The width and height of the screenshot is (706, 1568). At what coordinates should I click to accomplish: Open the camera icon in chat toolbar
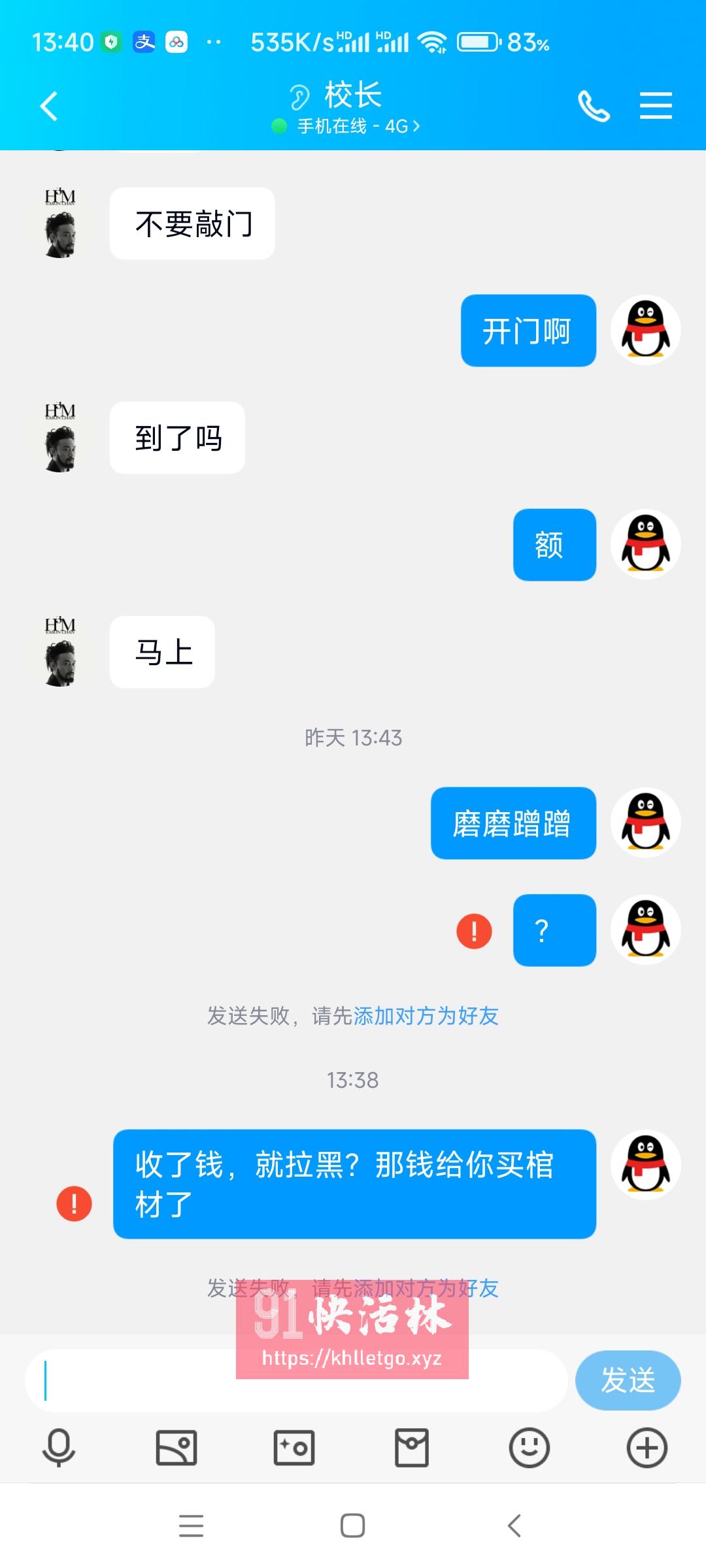point(294,1448)
